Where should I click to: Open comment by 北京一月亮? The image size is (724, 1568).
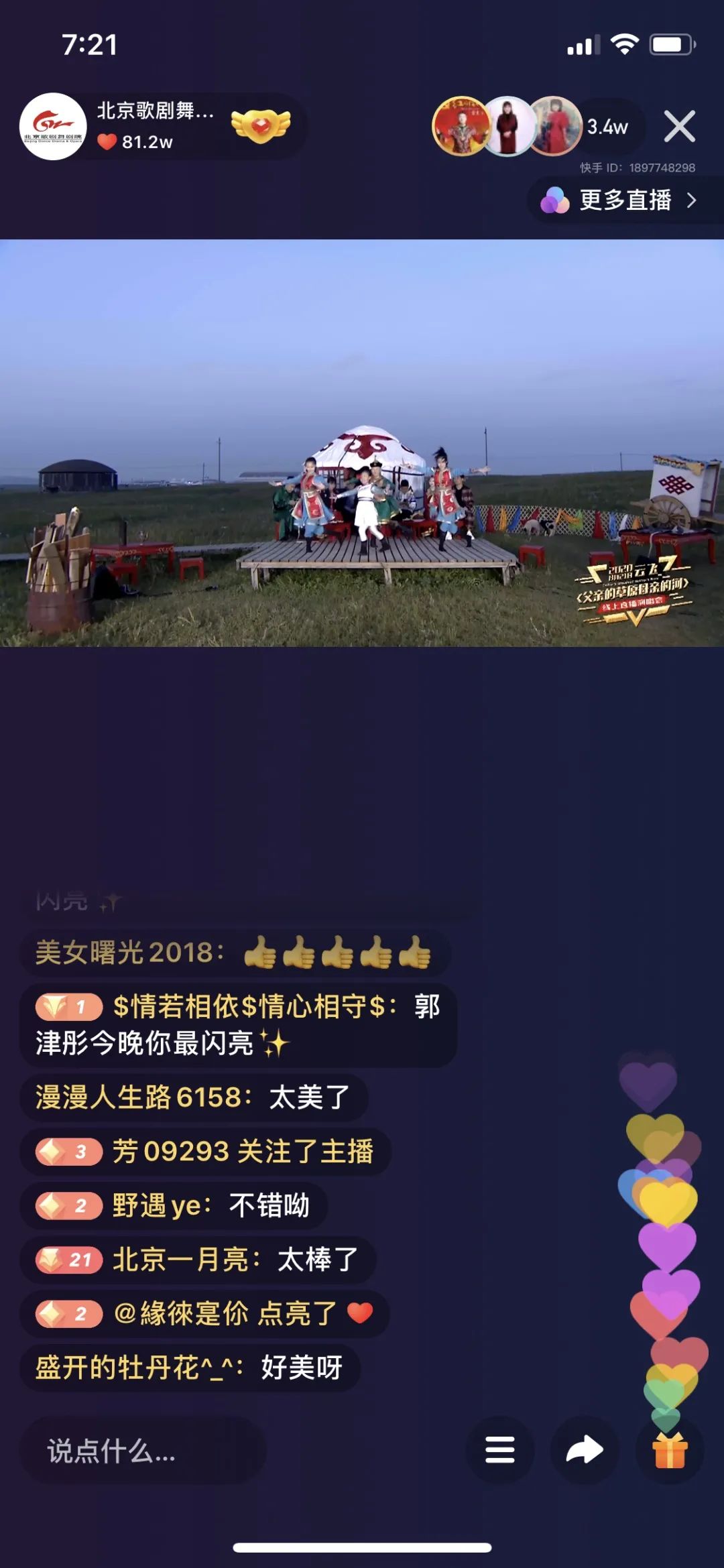tap(198, 1260)
